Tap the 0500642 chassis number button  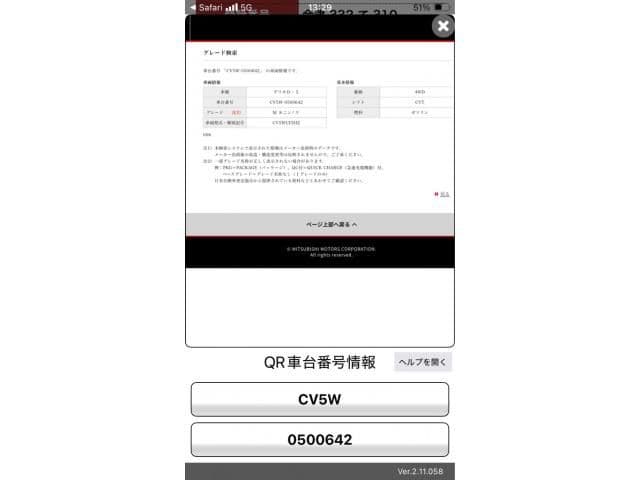coord(319,439)
